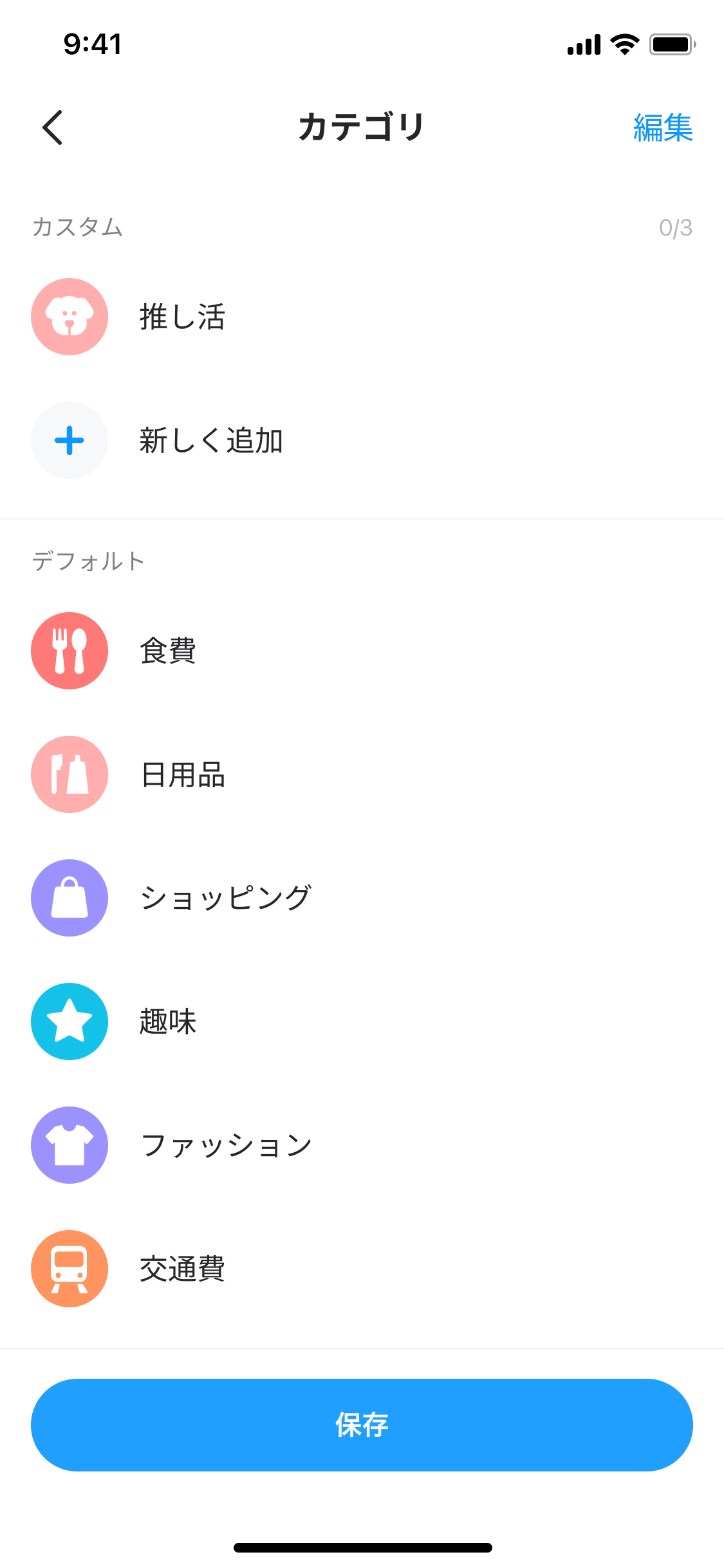The height and width of the screenshot is (1568, 724).
Task: Save with the 保存 button
Action: pos(362,1424)
